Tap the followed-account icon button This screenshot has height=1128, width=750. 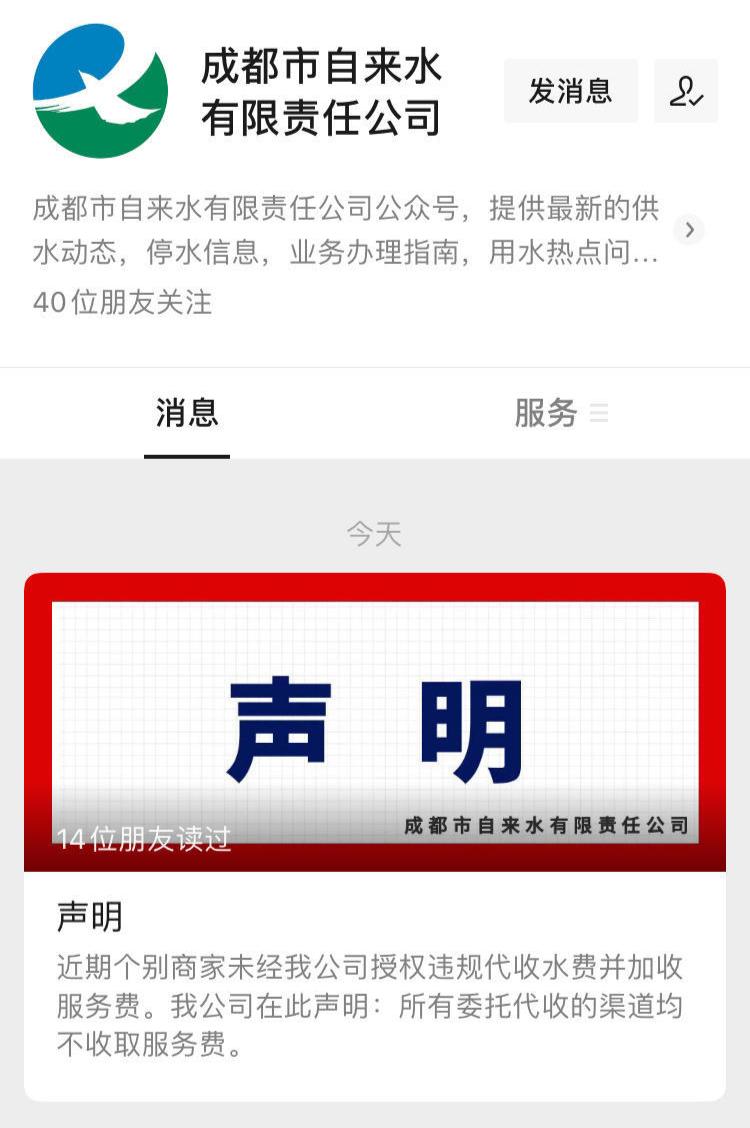pyautogui.click(x=686, y=91)
